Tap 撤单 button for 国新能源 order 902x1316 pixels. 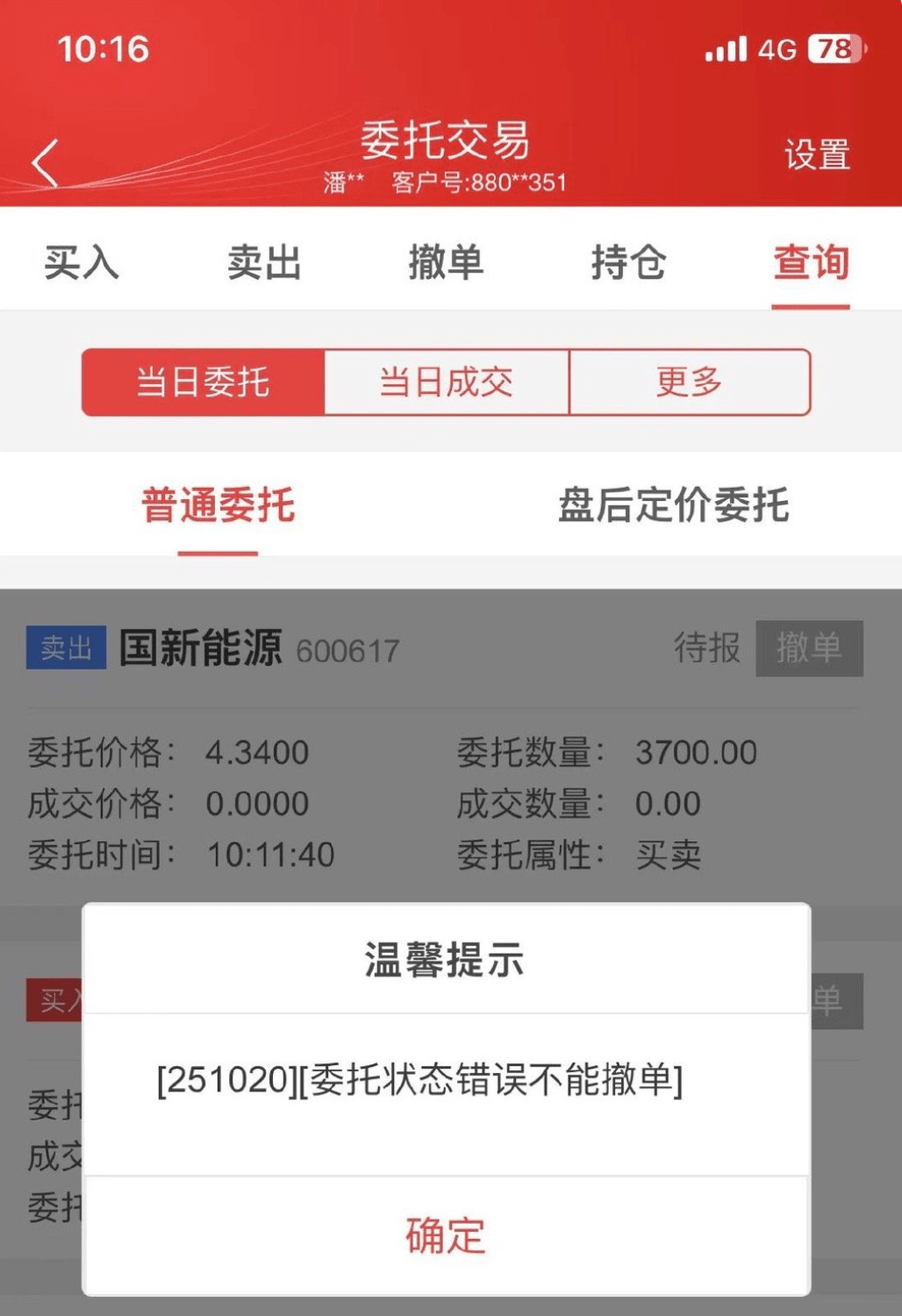pos(809,648)
